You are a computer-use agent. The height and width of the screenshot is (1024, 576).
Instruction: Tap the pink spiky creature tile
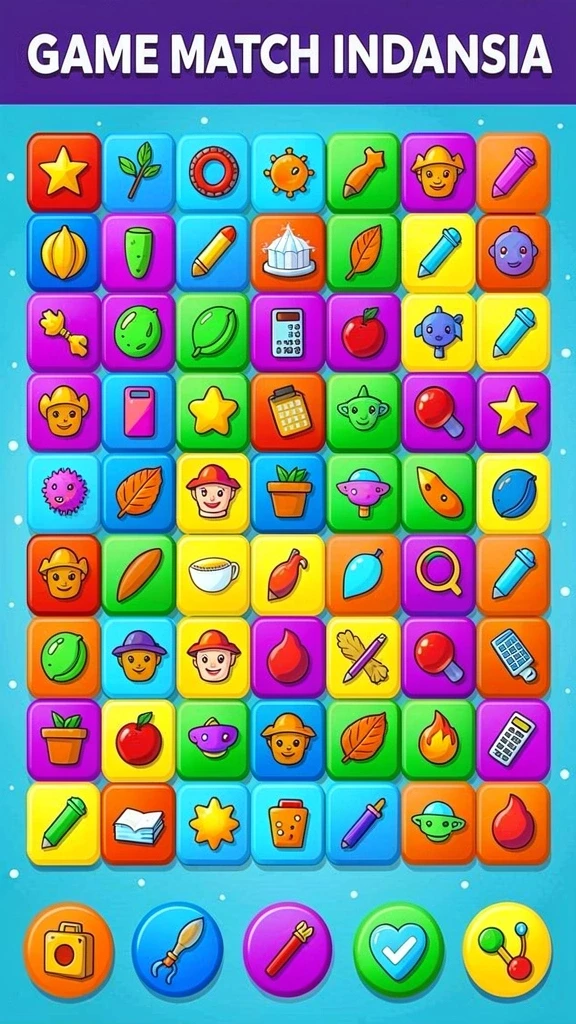pos(64,493)
